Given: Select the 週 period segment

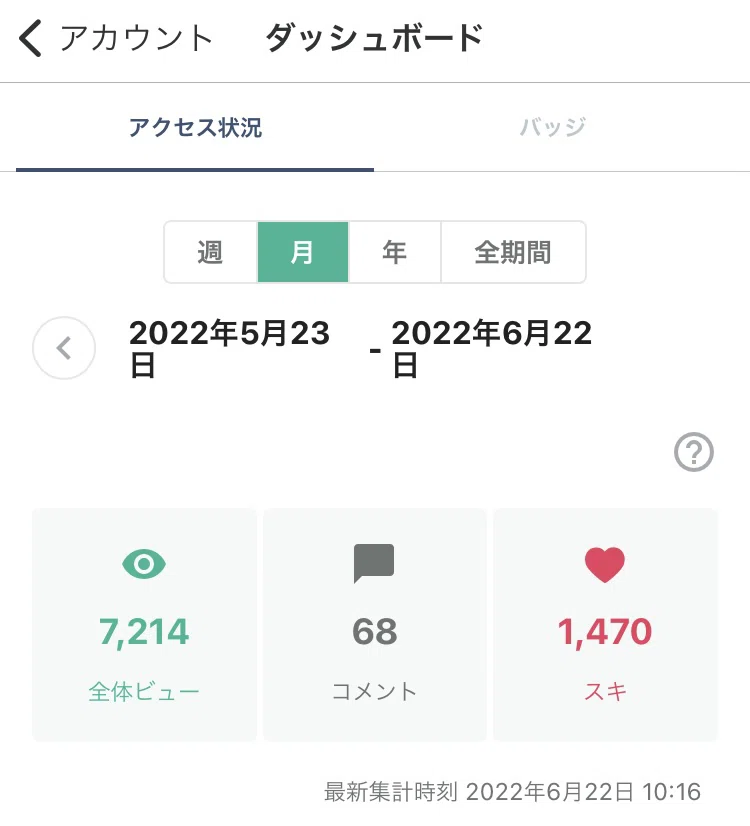Looking at the screenshot, I should click(211, 252).
